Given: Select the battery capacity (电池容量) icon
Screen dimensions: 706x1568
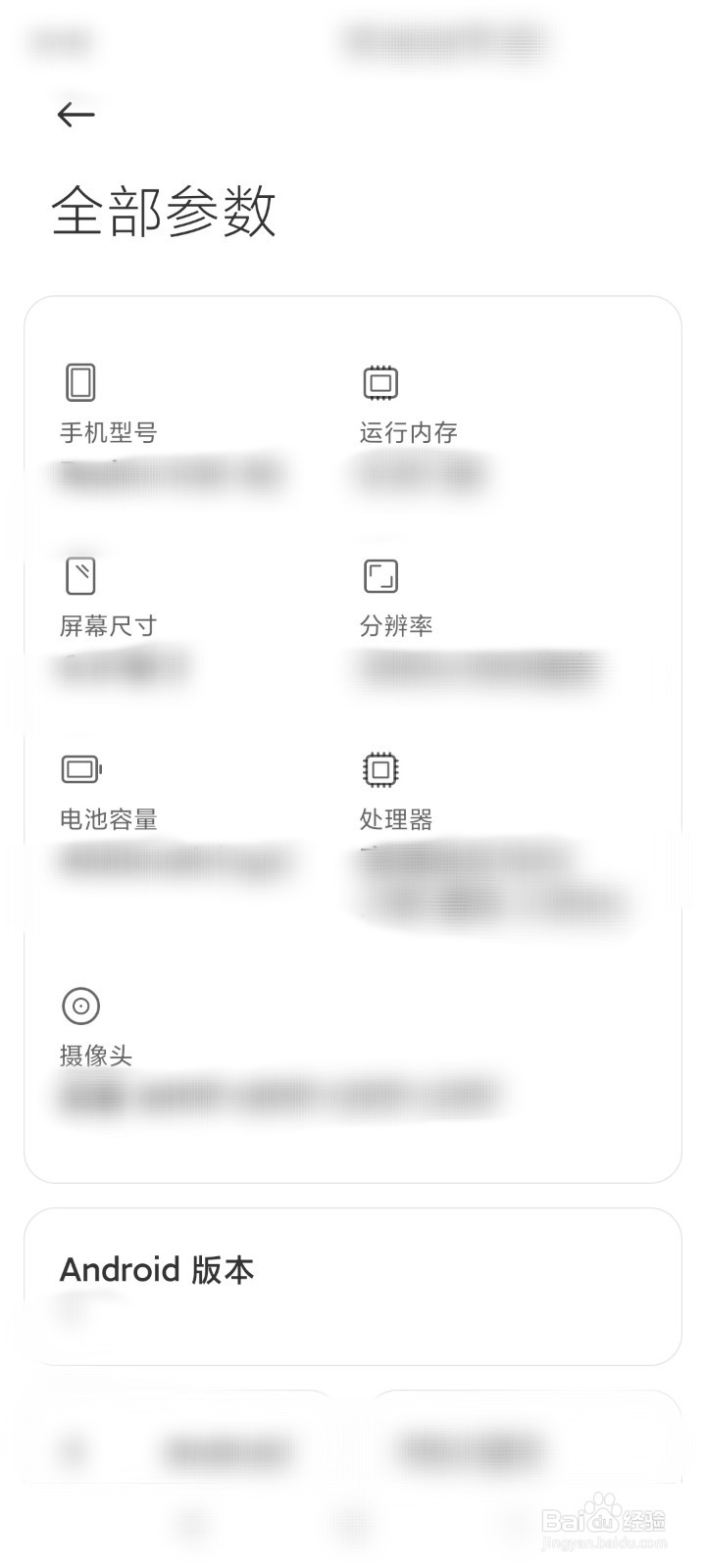Looking at the screenshot, I should [x=80, y=768].
